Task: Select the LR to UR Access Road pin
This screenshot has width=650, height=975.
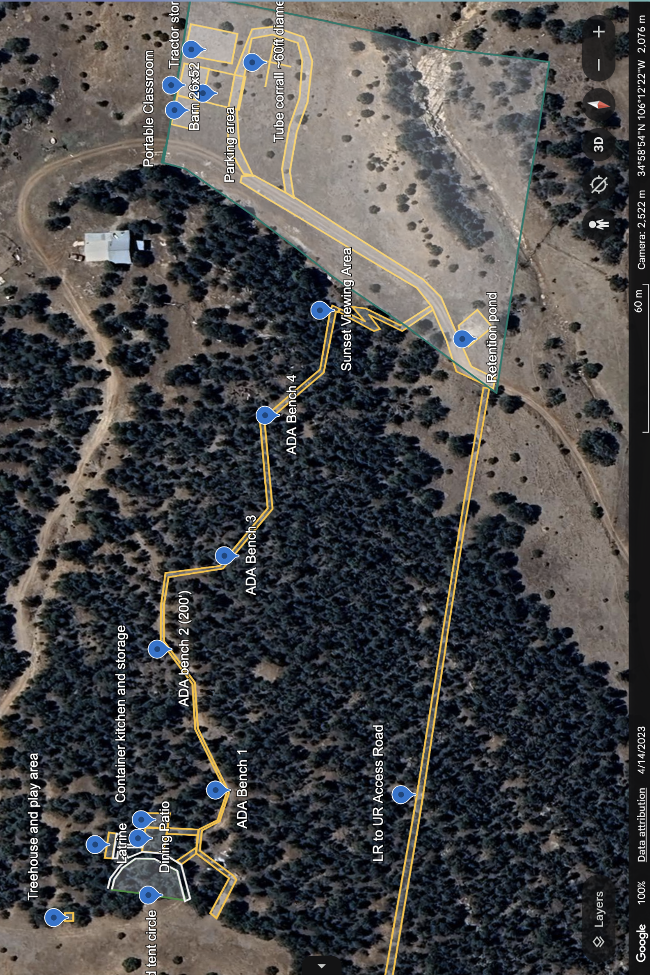Action: click(401, 794)
